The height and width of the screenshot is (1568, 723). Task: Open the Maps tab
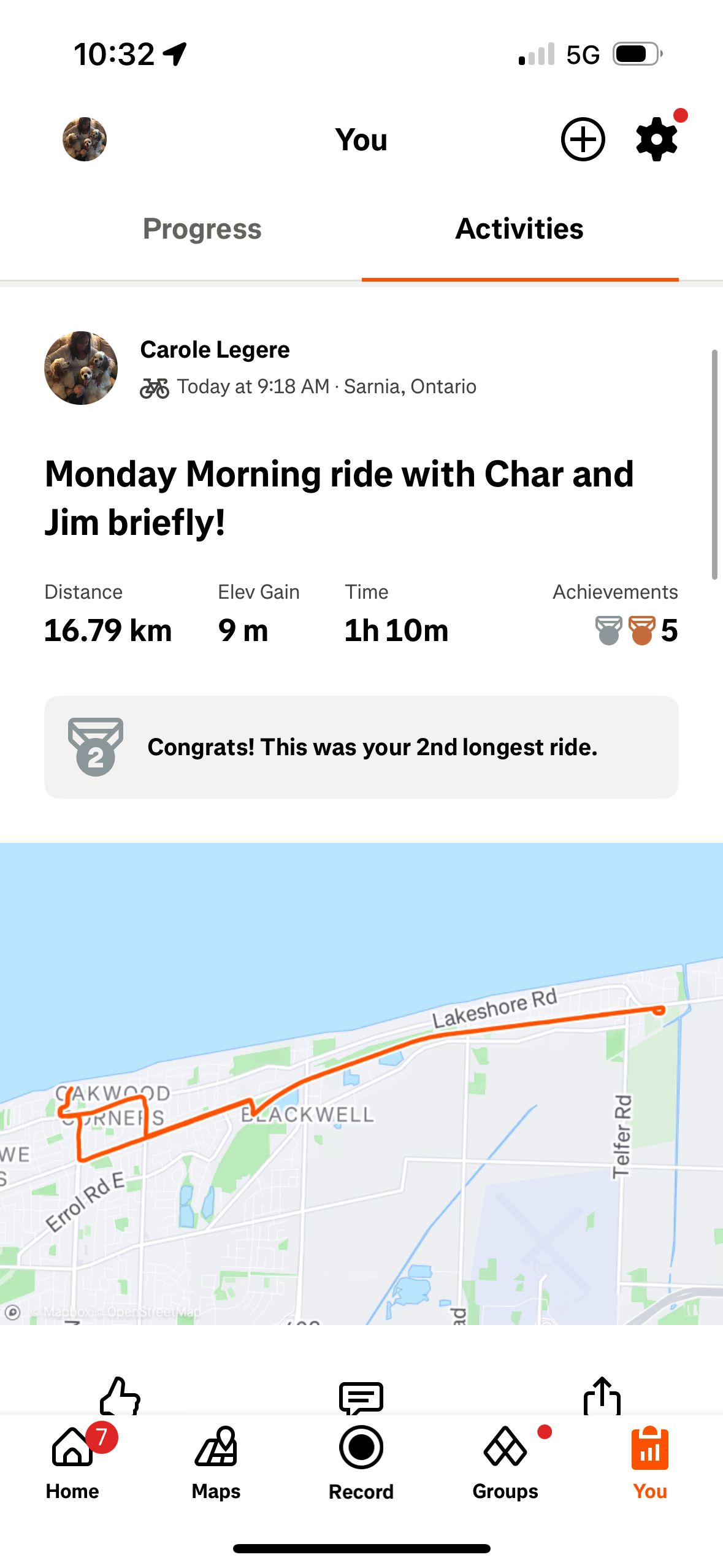(216, 1462)
